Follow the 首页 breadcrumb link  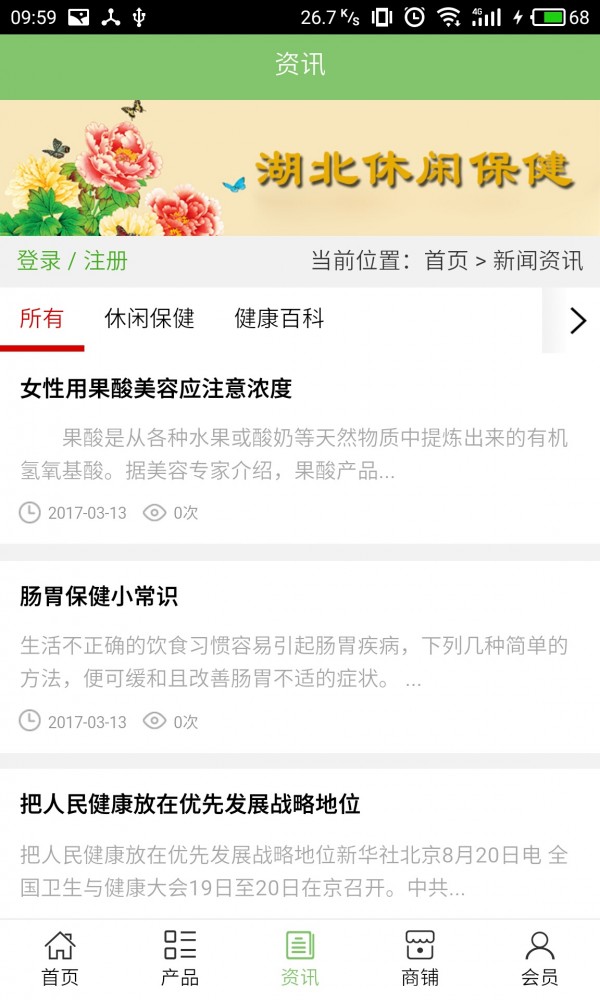pyautogui.click(x=446, y=261)
